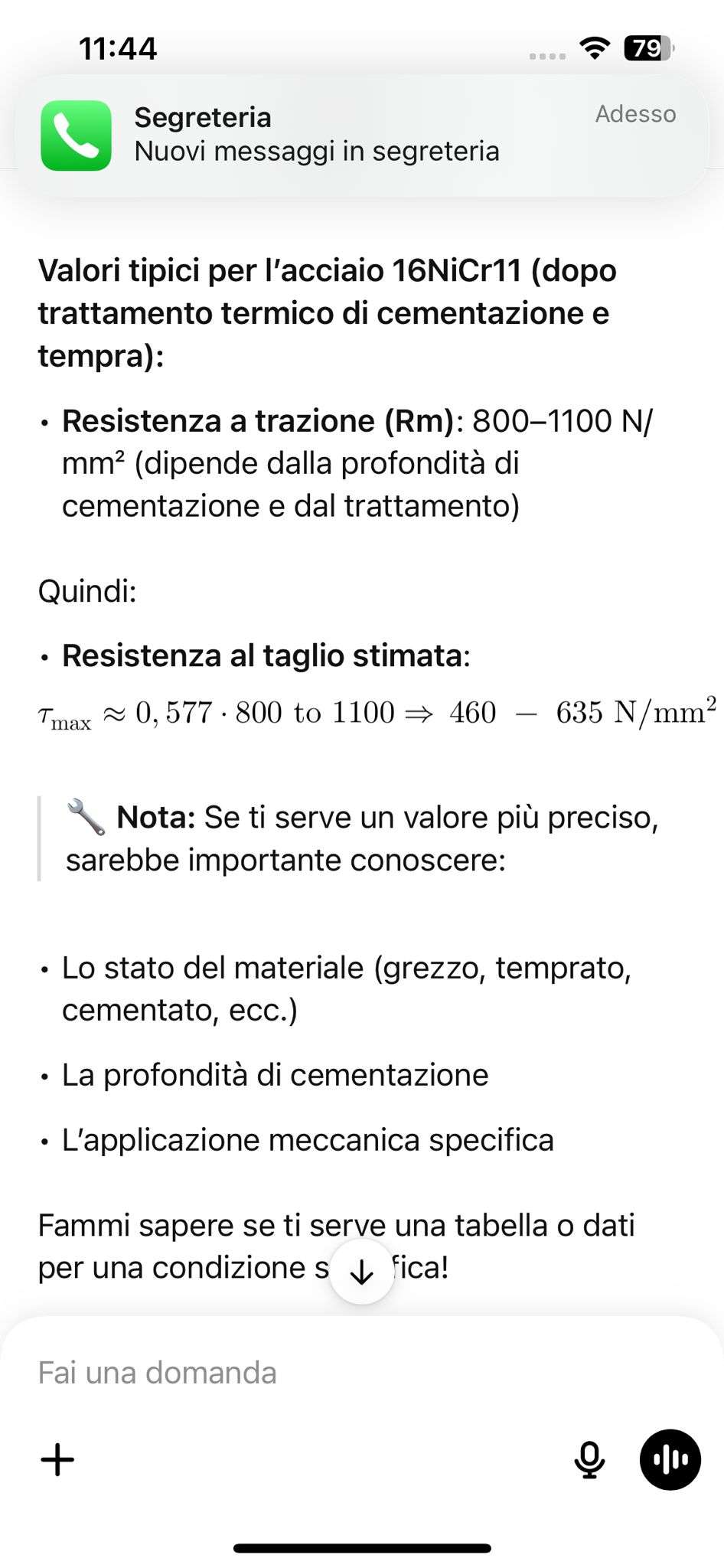Open the Segreteria voicemail notification
Screen dimensions: 724x1568
click(x=361, y=136)
